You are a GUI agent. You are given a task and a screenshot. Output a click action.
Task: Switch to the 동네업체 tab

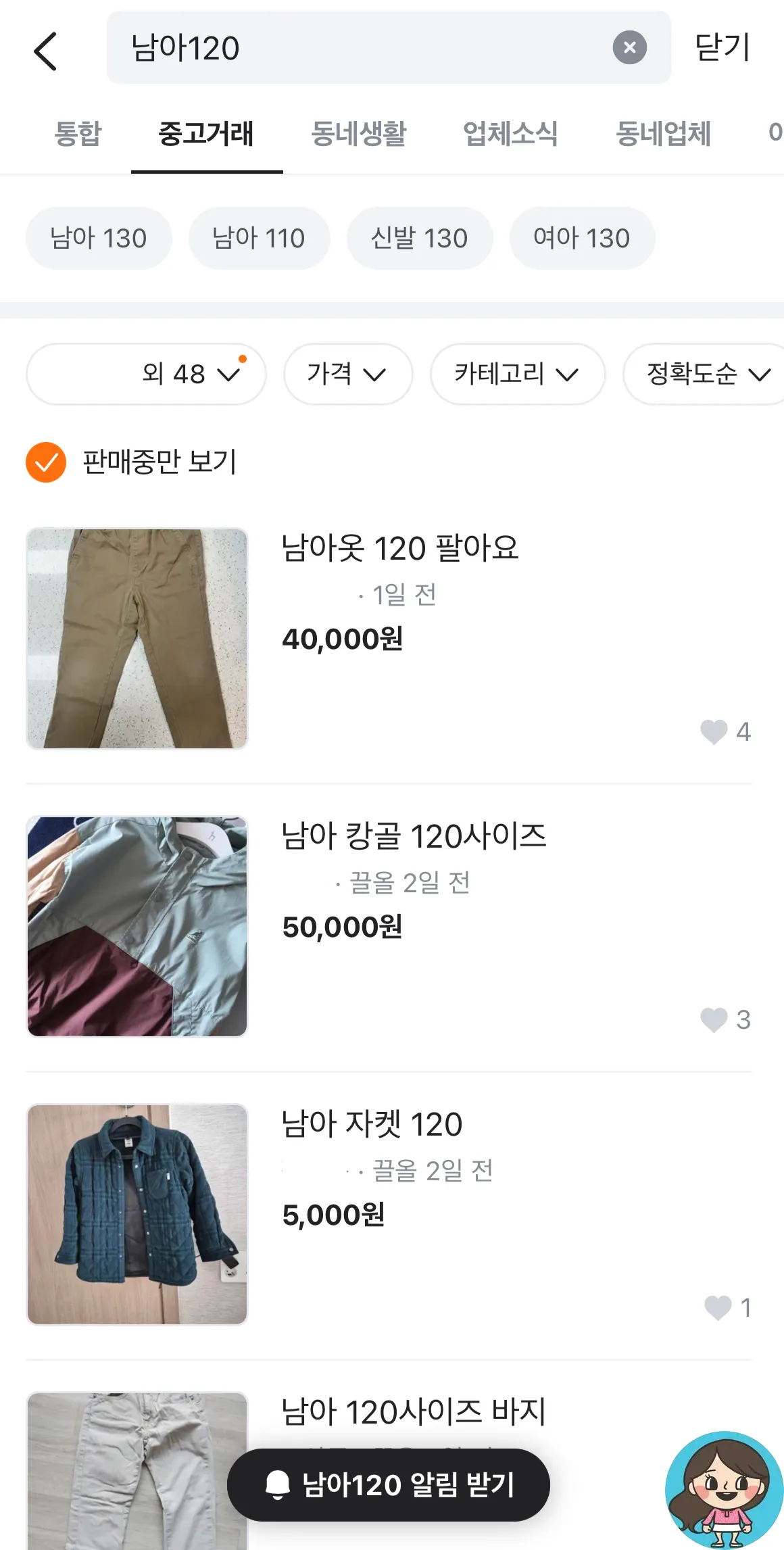(663, 133)
